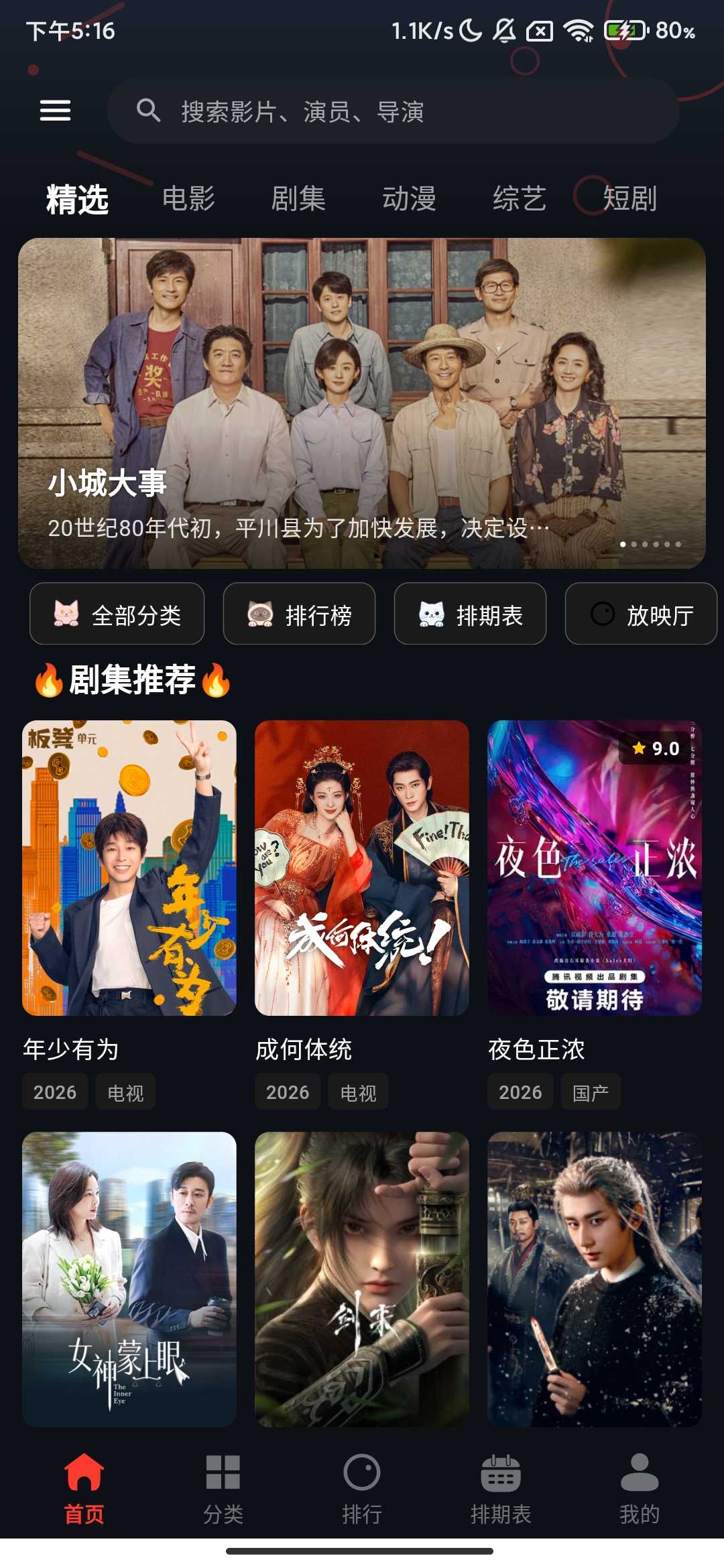Select the 电视 tag under 成何体统

pyautogui.click(x=357, y=1092)
